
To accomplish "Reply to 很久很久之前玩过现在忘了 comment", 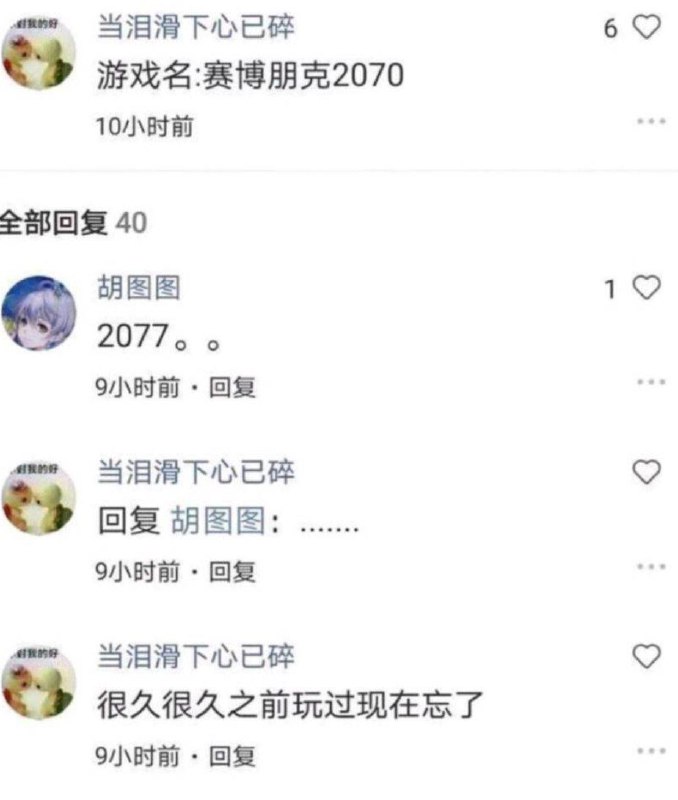I will pos(232,756).
